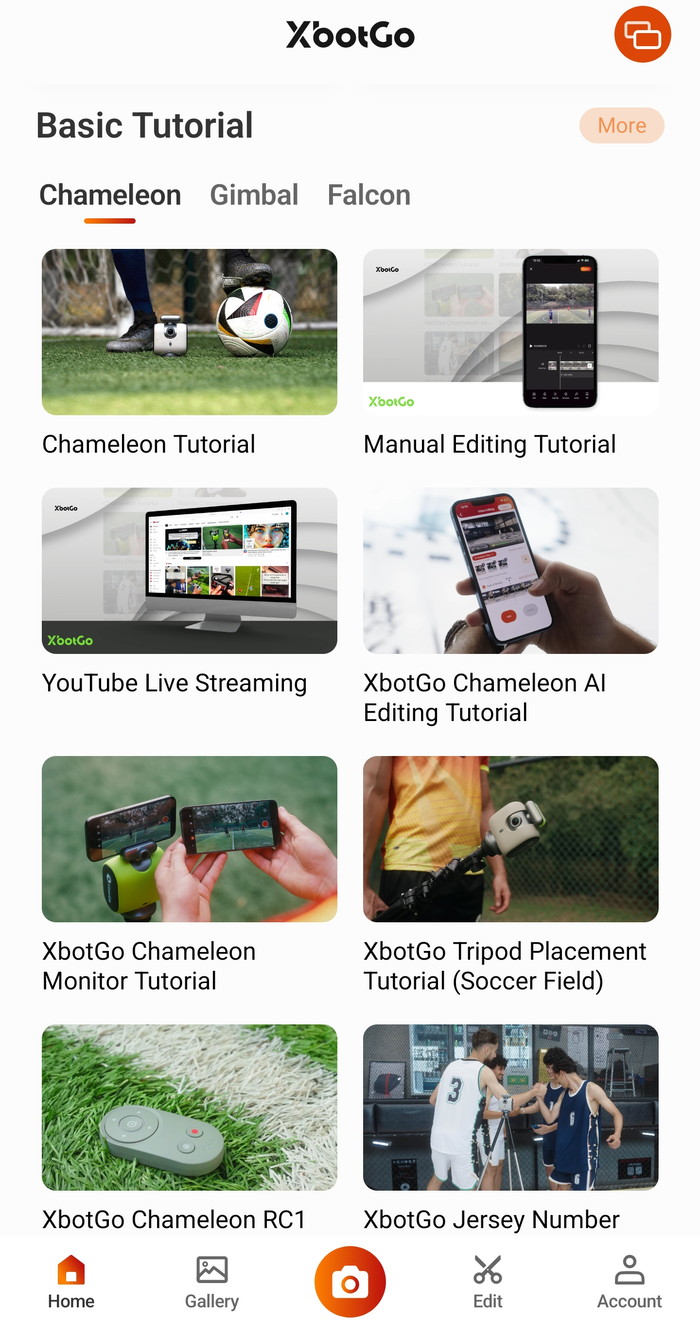The height and width of the screenshot is (1320, 700).
Task: Open the Tripod Placement Tutorial (Soccer Field)
Action: click(510, 839)
